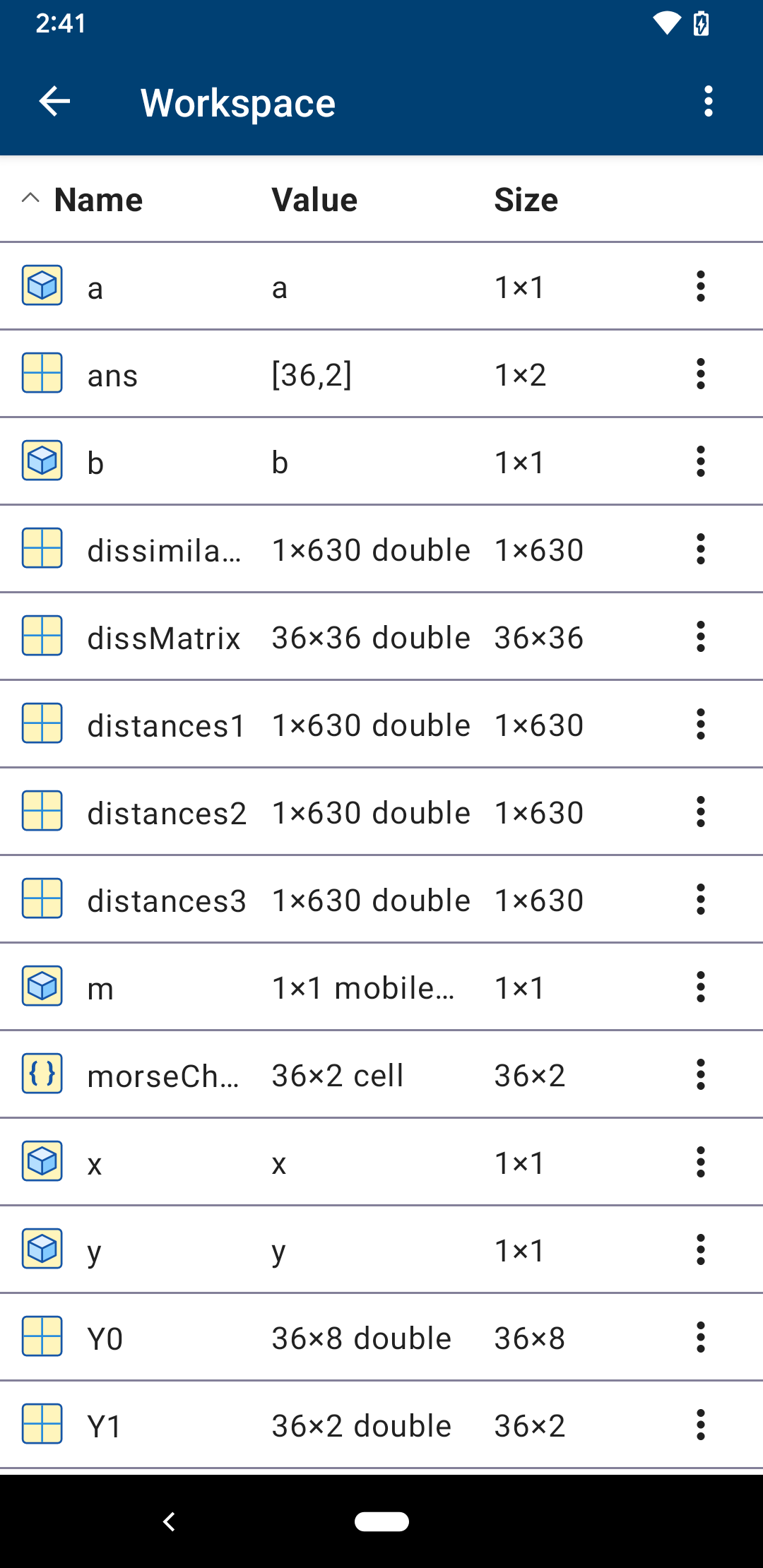
Task: Select the cube icon for variable a
Action: pos(42,286)
